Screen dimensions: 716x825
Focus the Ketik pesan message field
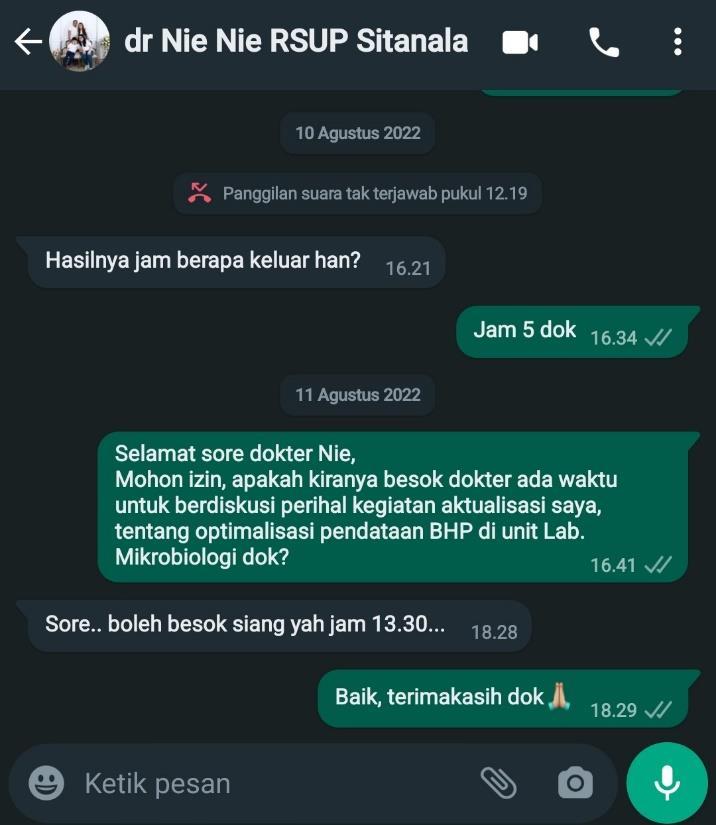270,783
